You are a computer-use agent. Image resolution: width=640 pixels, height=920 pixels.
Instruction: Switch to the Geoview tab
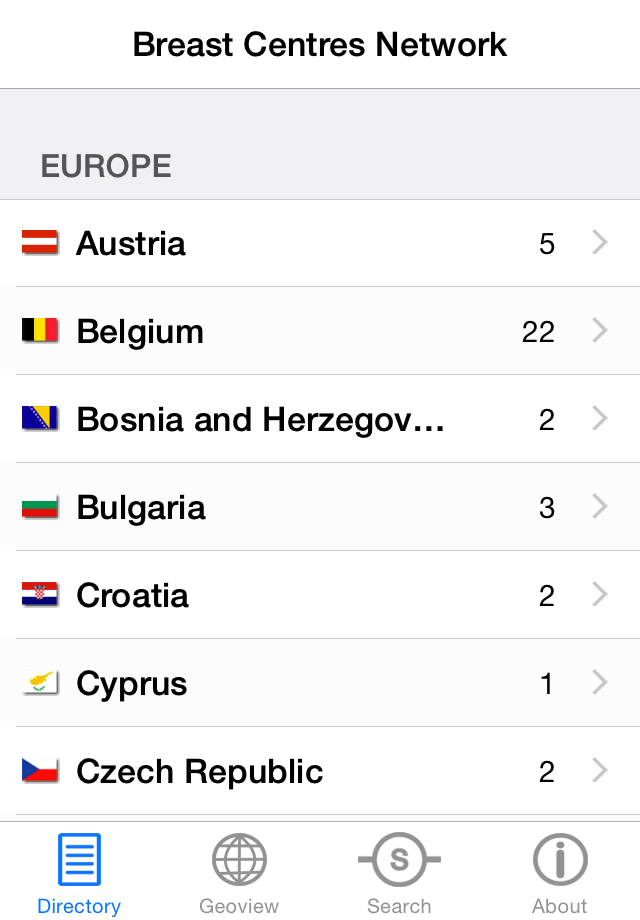pyautogui.click(x=239, y=873)
